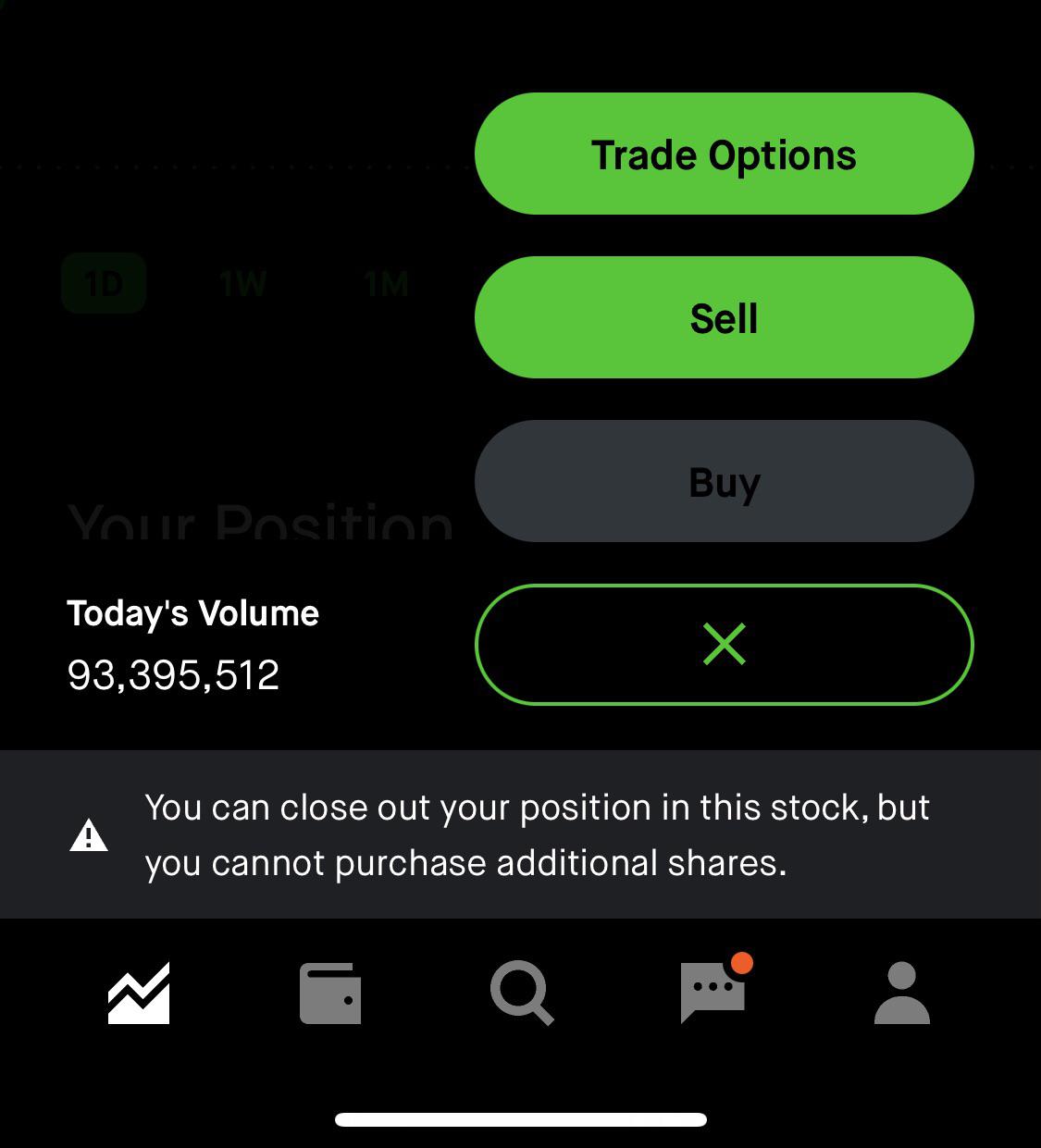Open the messages tab
The image size is (1041, 1148).
(713, 992)
